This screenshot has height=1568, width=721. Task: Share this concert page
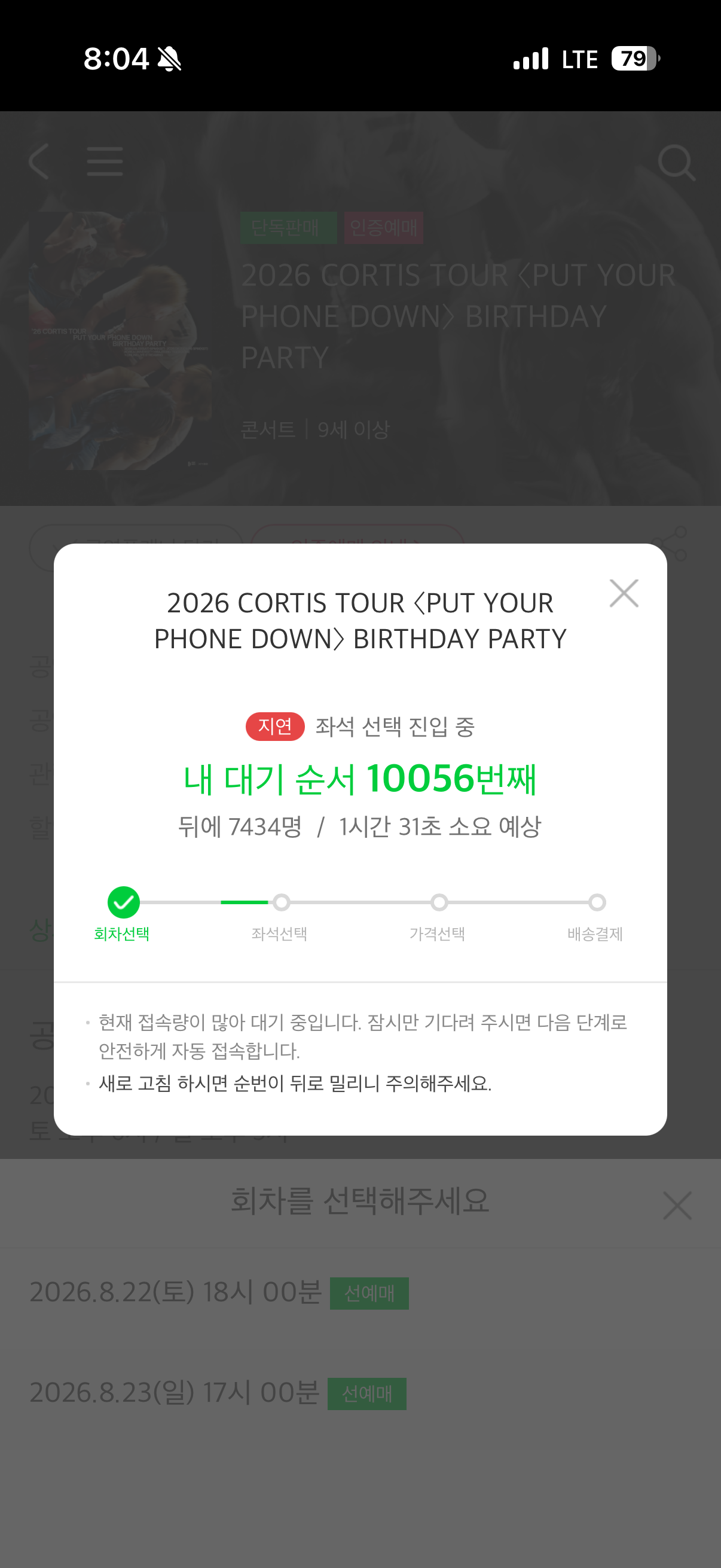point(671,544)
